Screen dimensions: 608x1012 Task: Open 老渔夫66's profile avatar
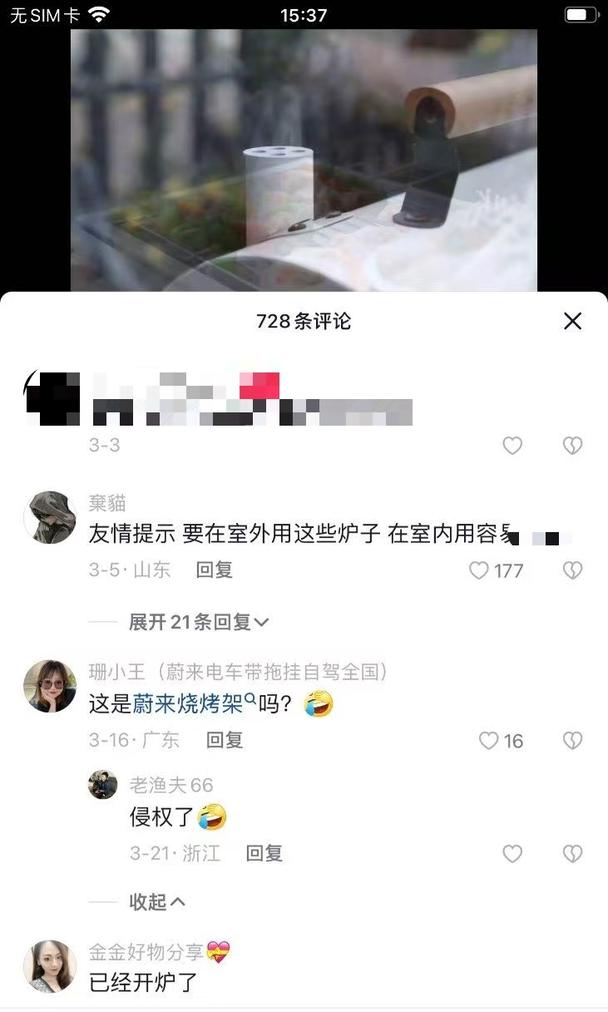pyautogui.click(x=103, y=785)
